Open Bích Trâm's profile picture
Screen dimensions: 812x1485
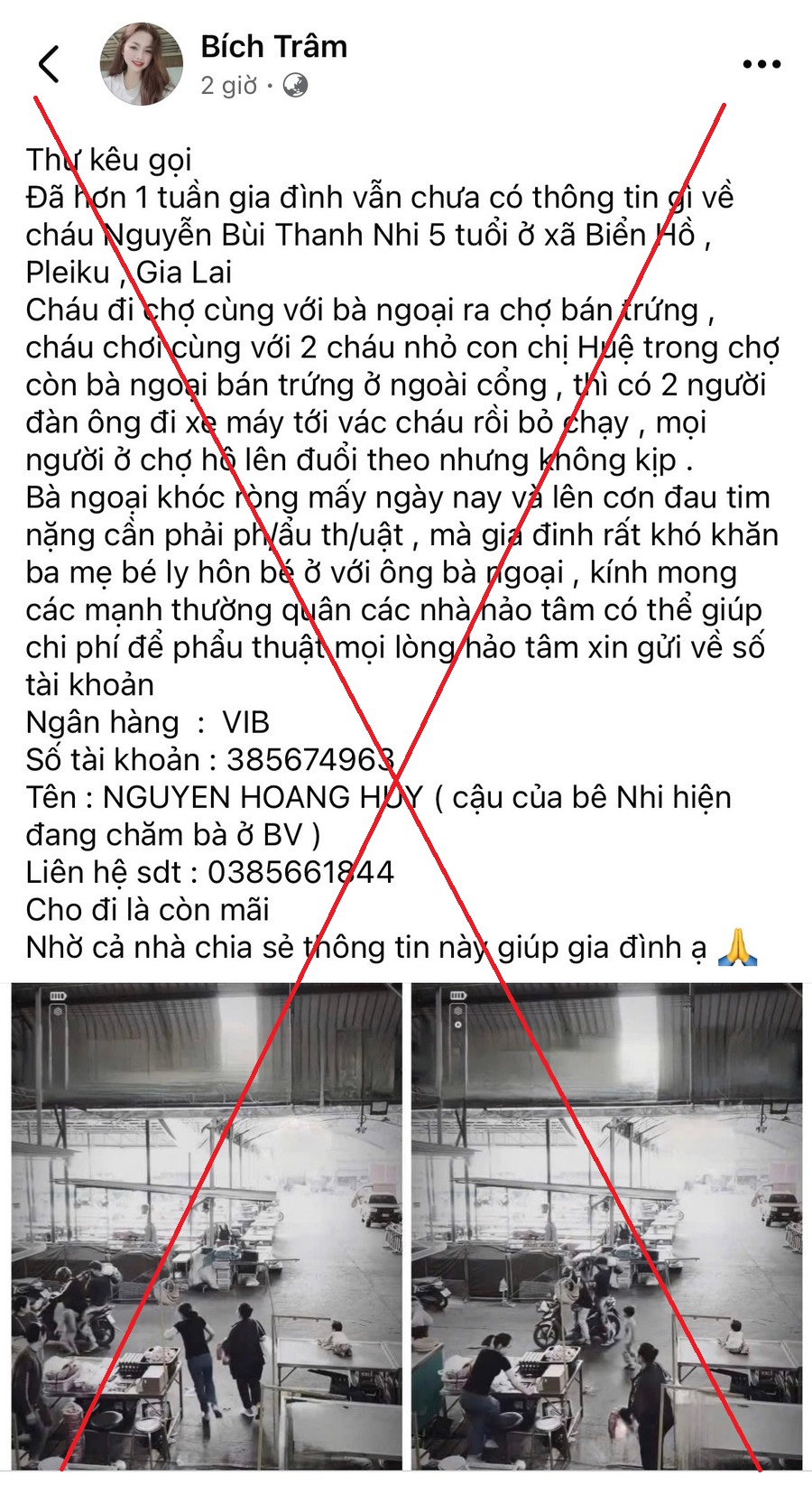[x=141, y=64]
